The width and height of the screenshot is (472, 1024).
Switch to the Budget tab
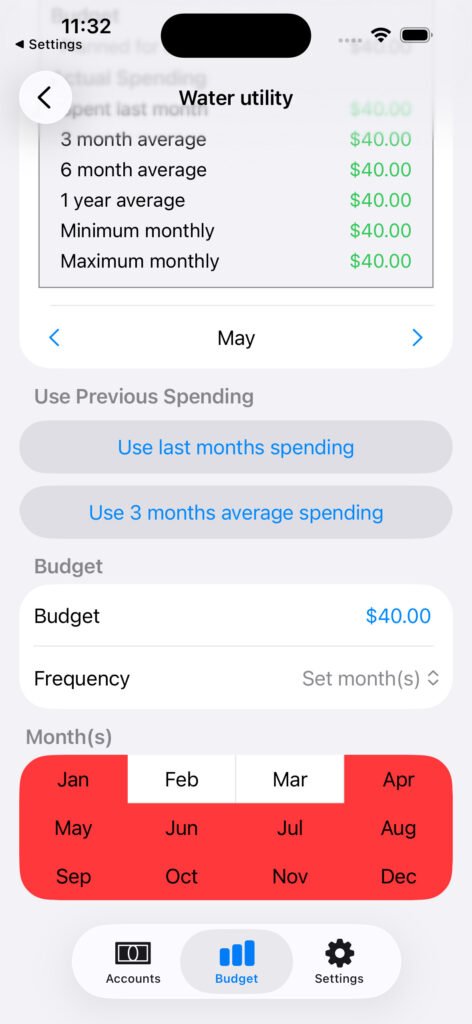pos(236,961)
